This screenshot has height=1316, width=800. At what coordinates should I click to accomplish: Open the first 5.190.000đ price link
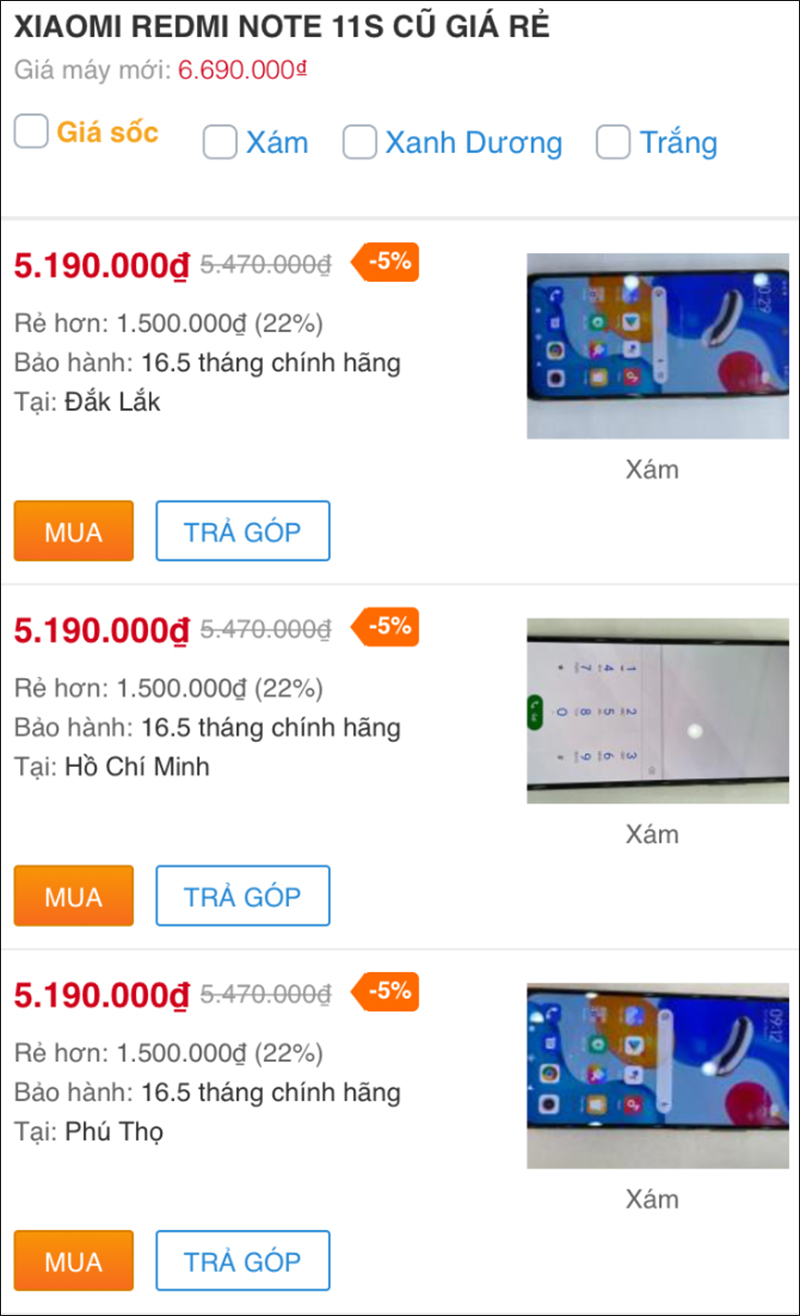pyautogui.click(x=100, y=265)
